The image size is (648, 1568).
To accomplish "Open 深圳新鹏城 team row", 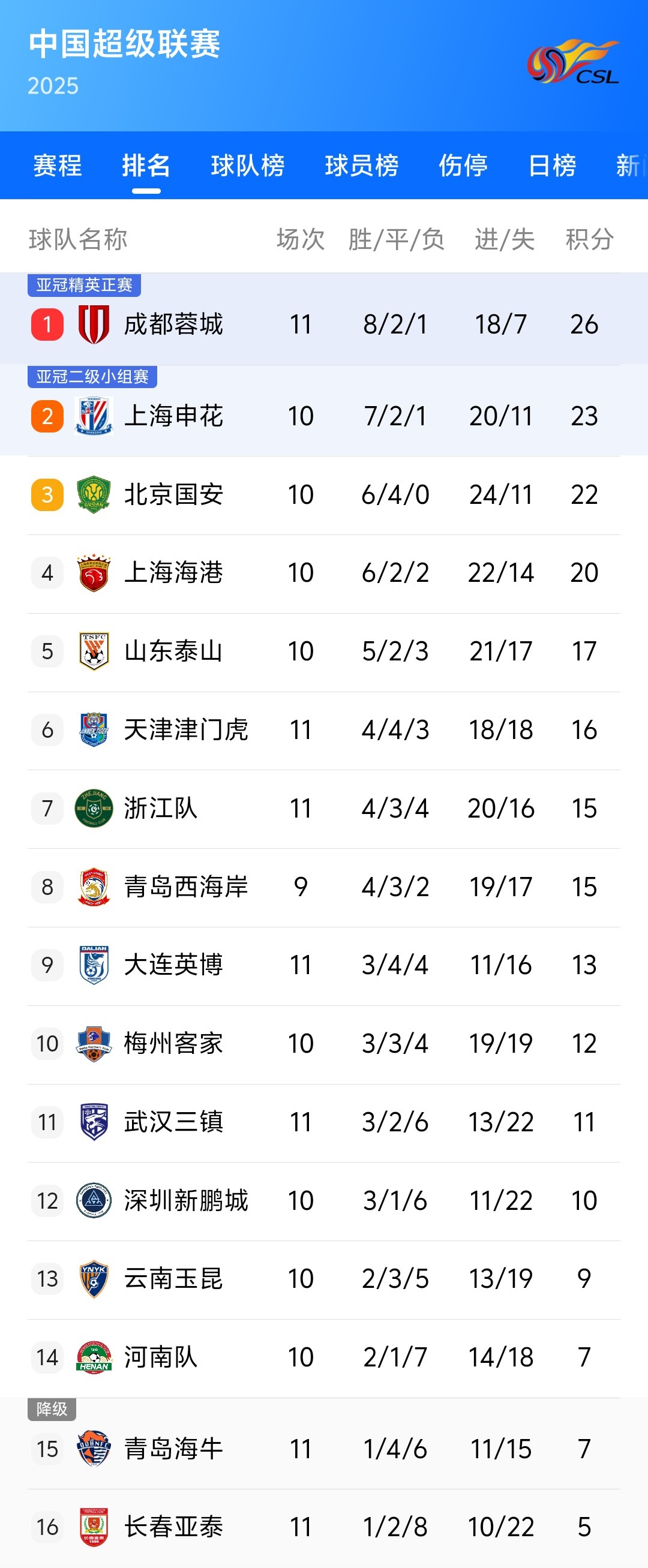I will [186, 1200].
